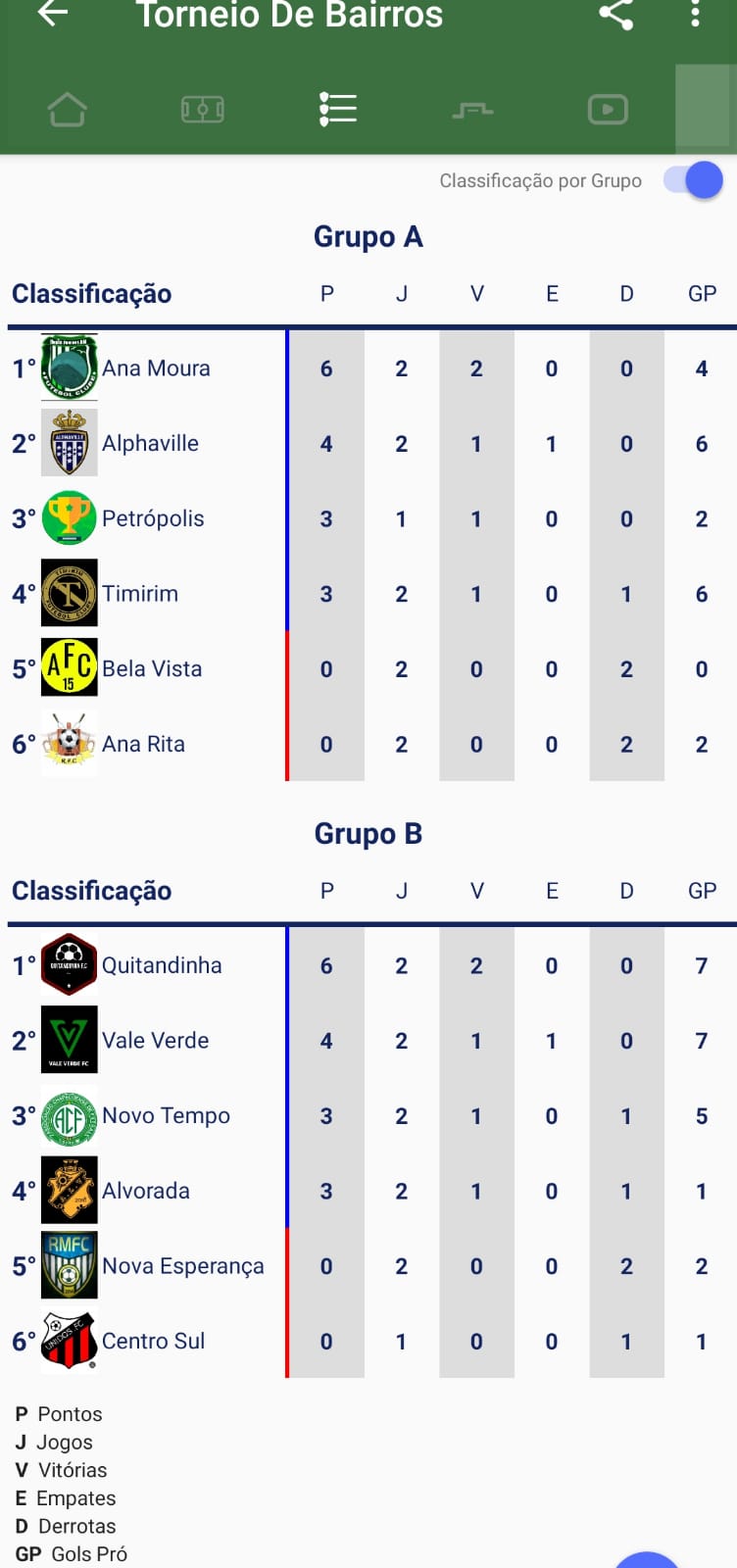
Task: Open the three-dot overflow menu
Action: (695, 14)
